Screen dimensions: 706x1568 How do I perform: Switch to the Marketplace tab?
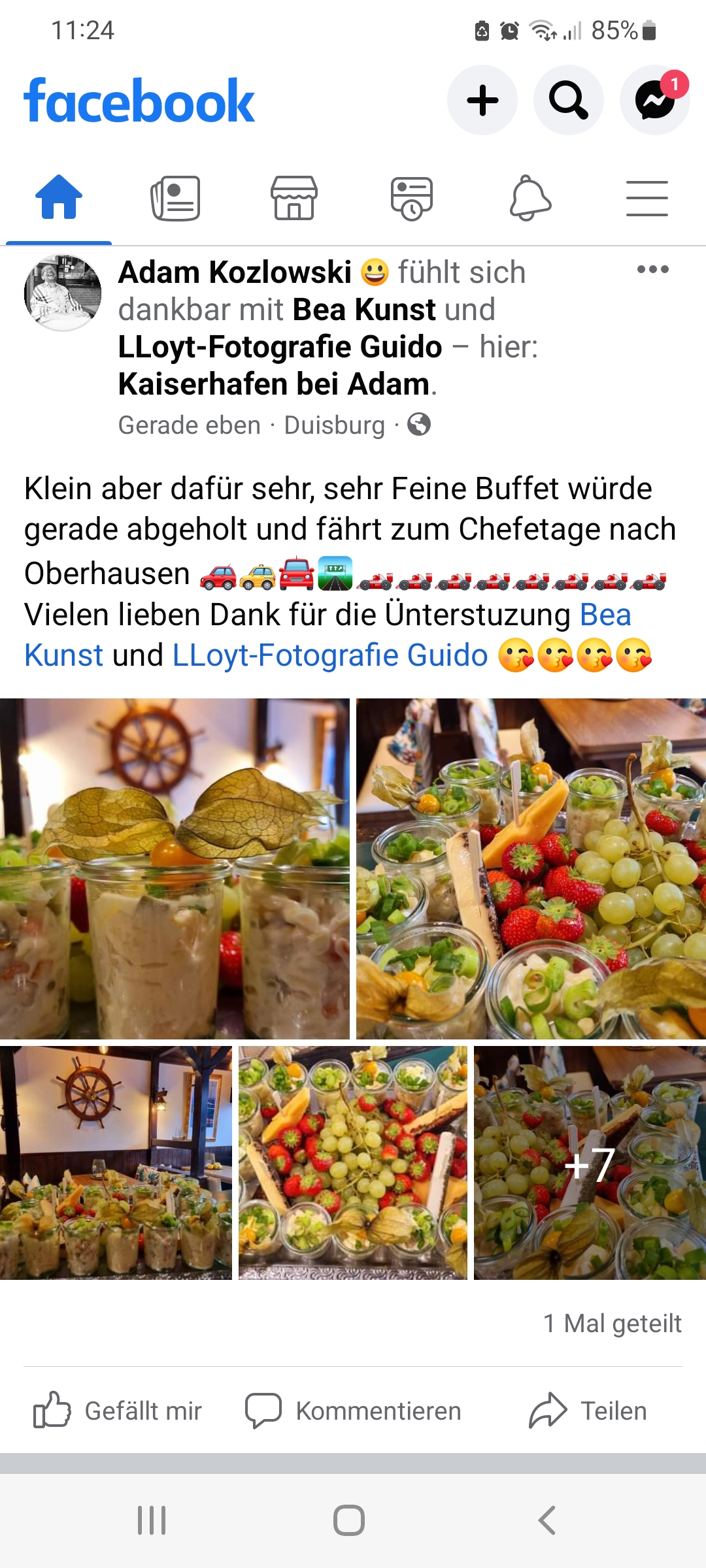click(294, 198)
